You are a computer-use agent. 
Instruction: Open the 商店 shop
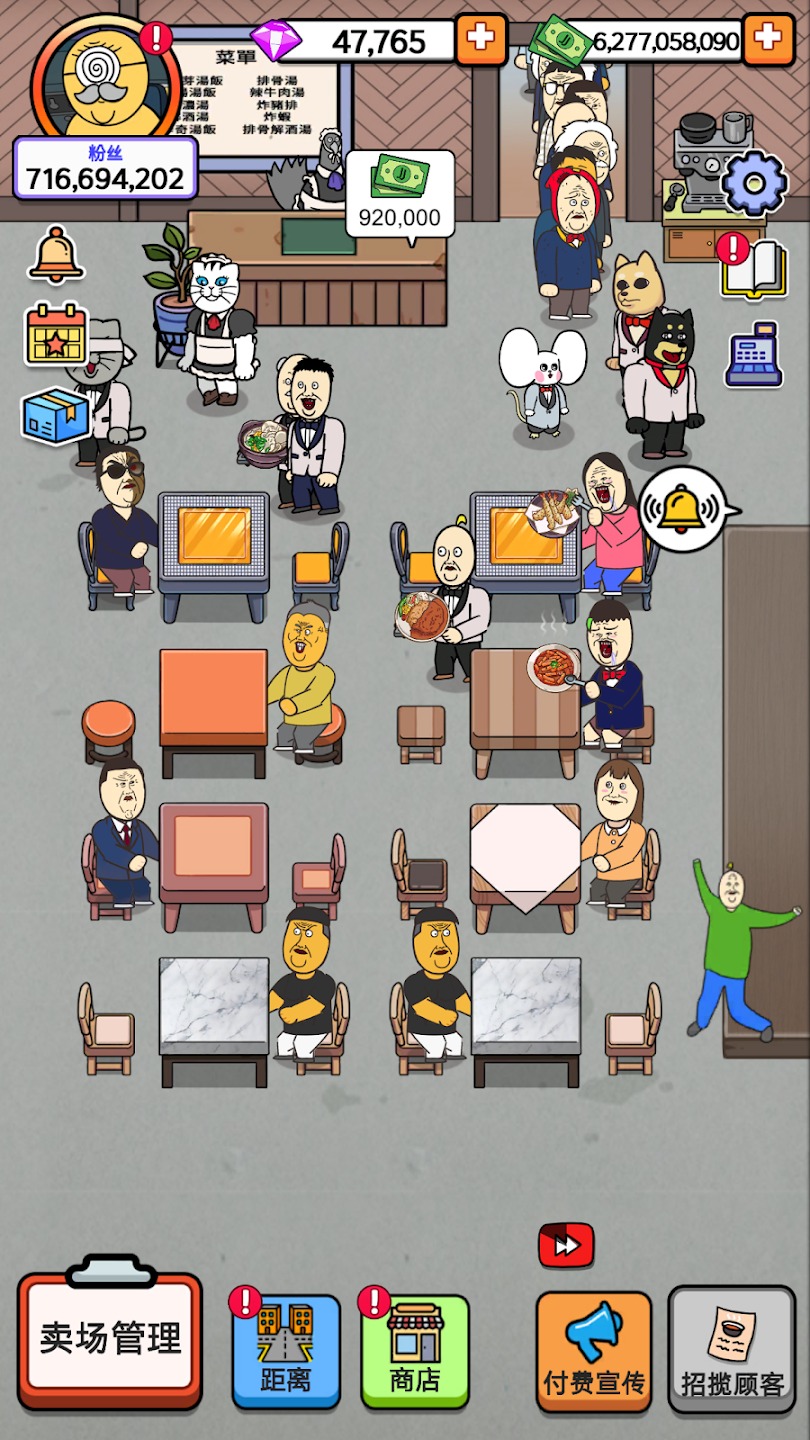pos(414,1352)
